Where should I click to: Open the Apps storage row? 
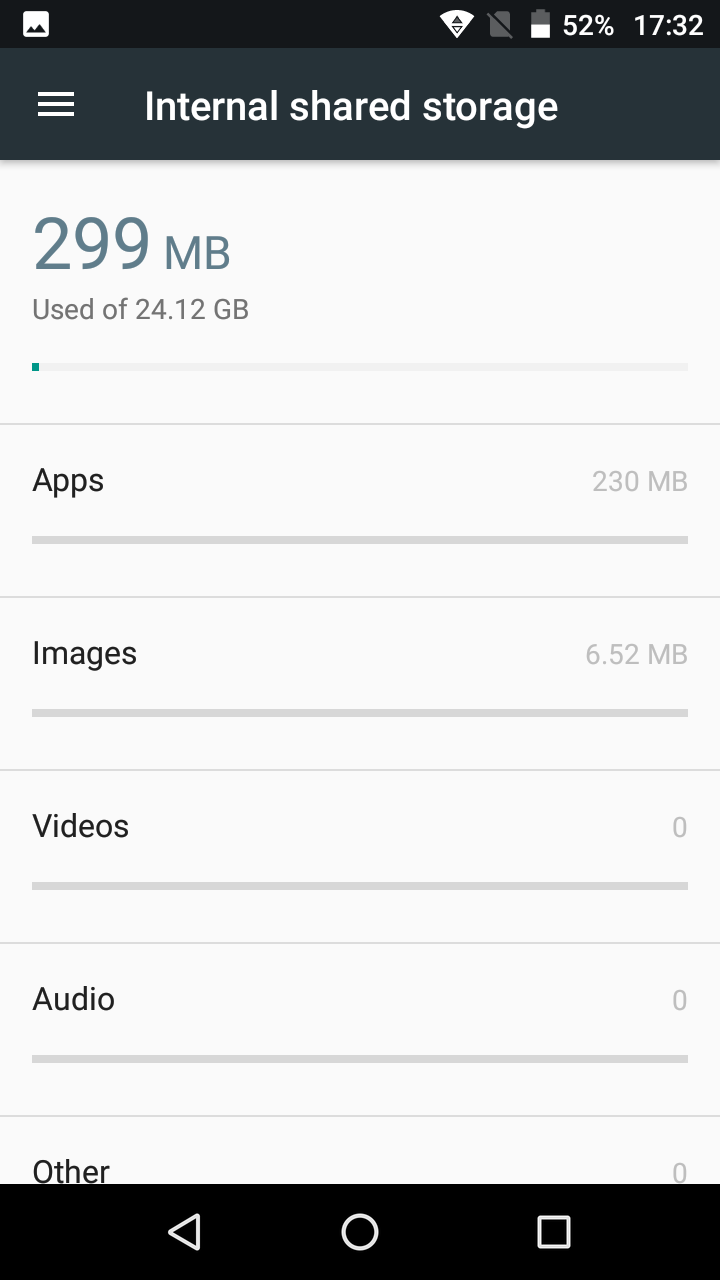click(x=360, y=511)
